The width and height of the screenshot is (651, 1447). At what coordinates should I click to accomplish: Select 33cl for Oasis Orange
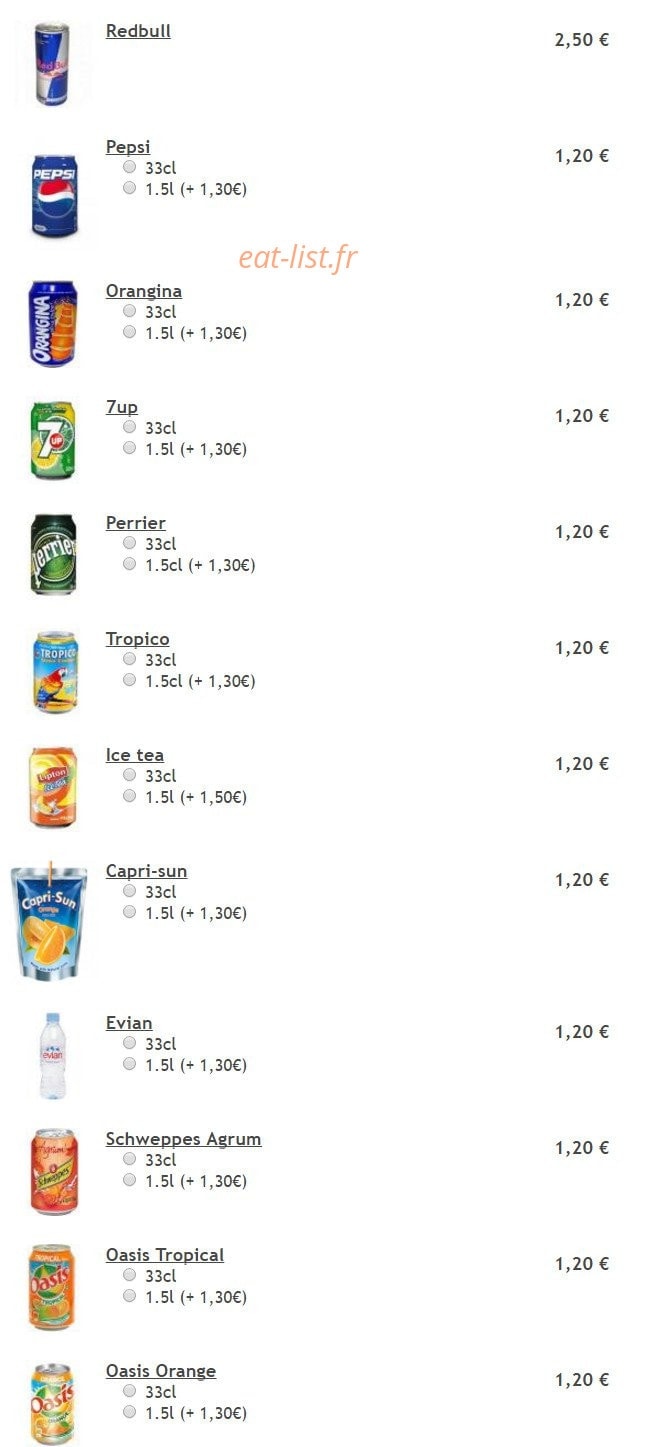pos(129,1391)
